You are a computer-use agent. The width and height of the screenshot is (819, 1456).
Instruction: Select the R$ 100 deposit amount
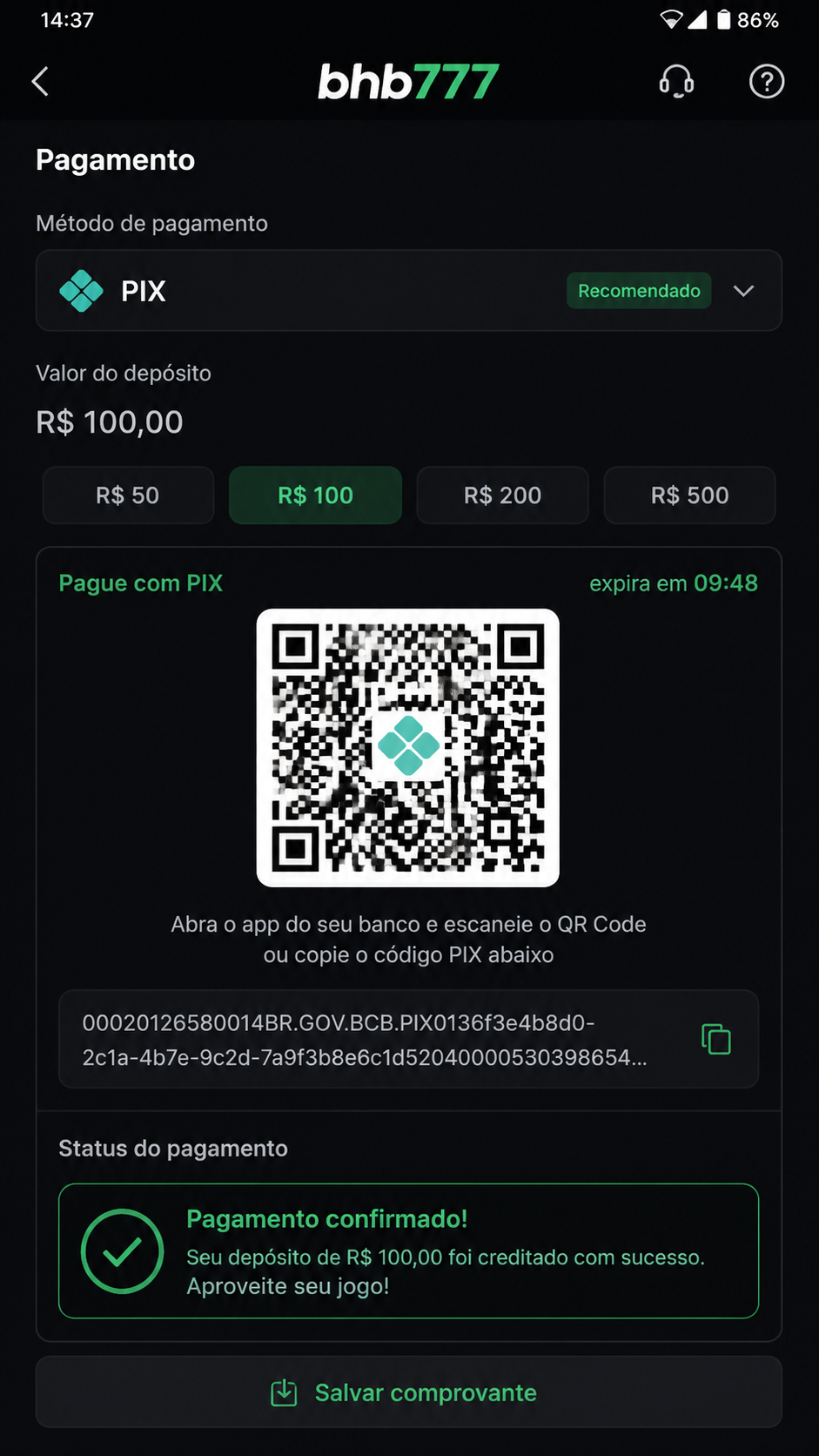pyautogui.click(x=315, y=495)
